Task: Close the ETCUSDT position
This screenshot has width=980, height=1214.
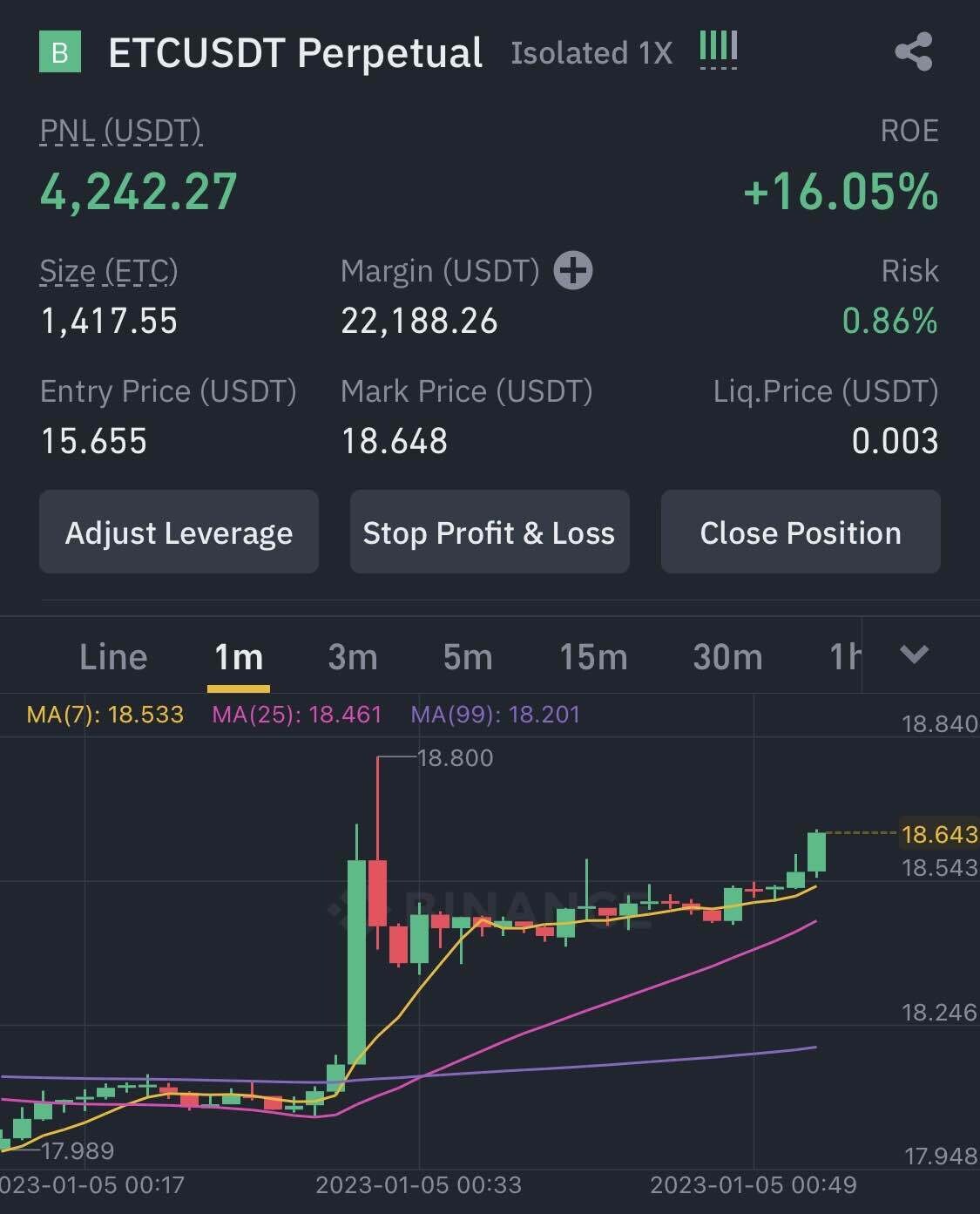Action: (800, 532)
